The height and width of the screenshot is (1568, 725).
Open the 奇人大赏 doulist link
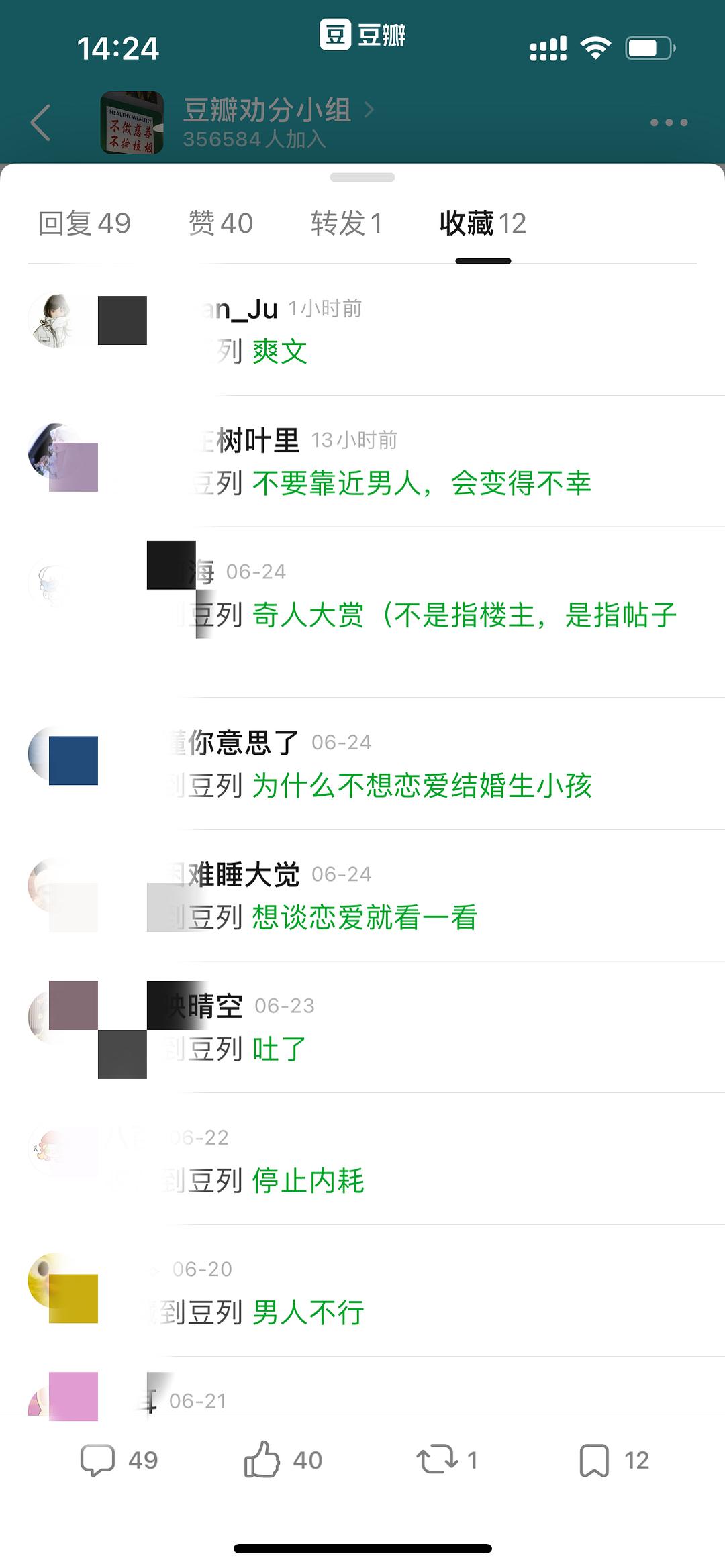click(x=463, y=615)
